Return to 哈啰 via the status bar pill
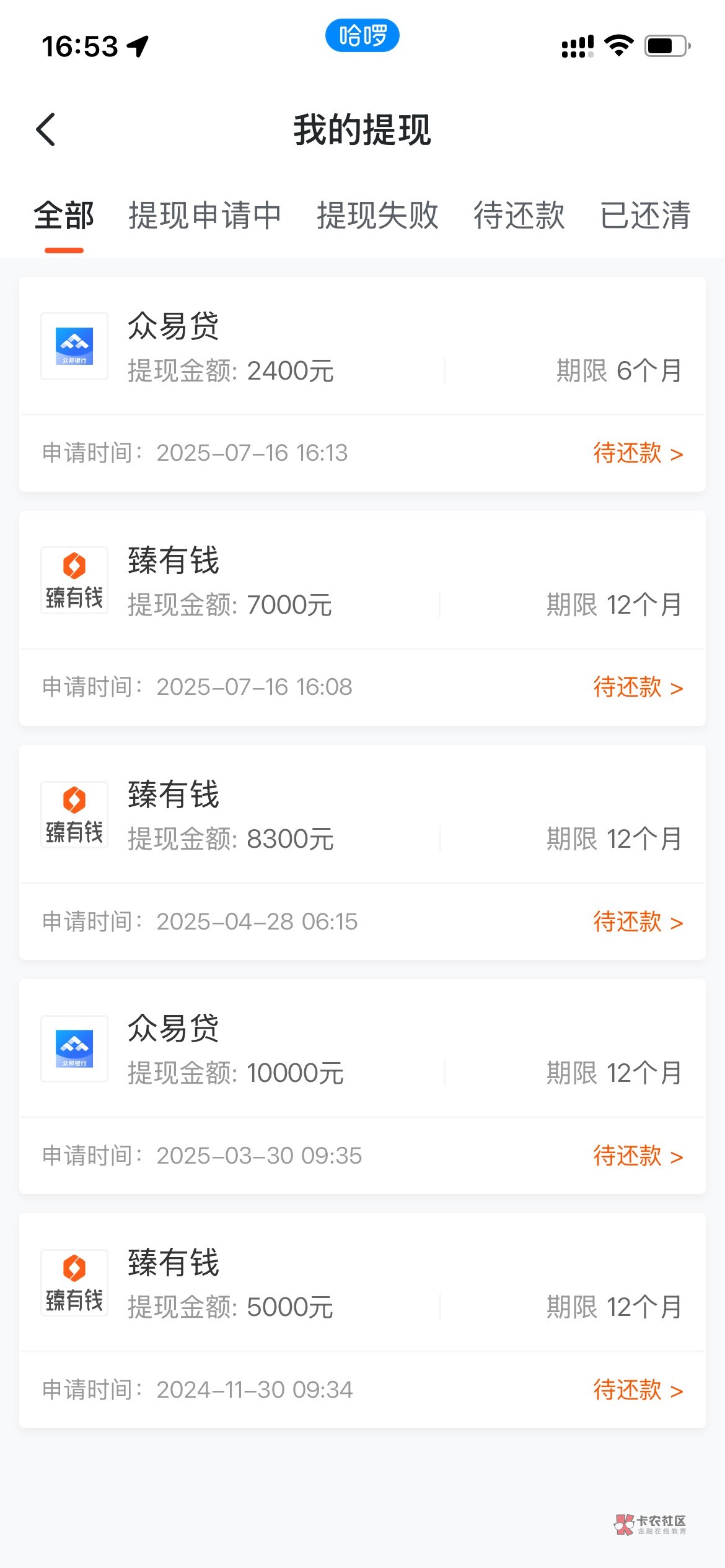 click(x=362, y=35)
